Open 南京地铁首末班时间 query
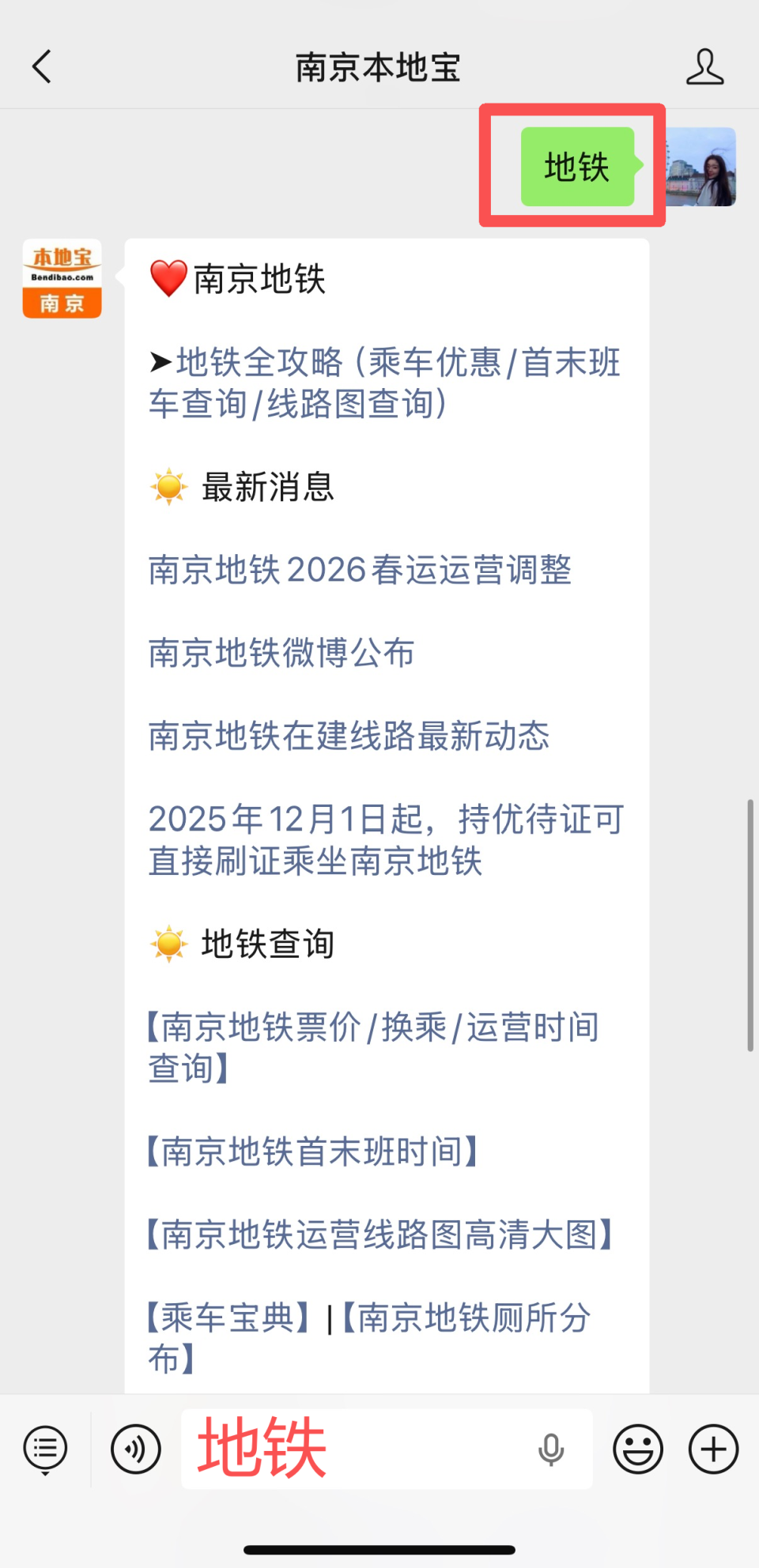This screenshot has height=1568, width=759. pyautogui.click(x=312, y=1153)
